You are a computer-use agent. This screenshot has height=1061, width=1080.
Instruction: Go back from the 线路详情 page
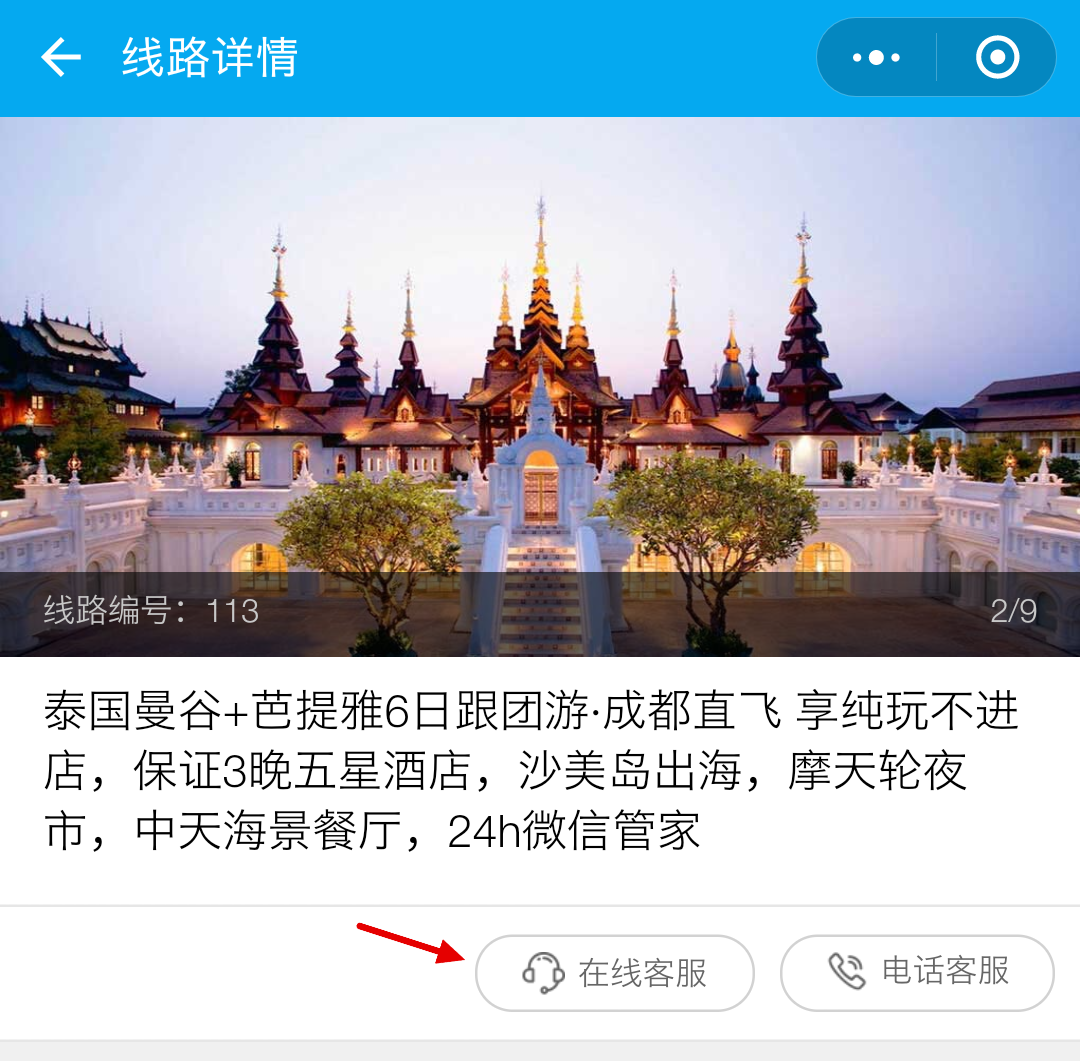tap(61, 58)
